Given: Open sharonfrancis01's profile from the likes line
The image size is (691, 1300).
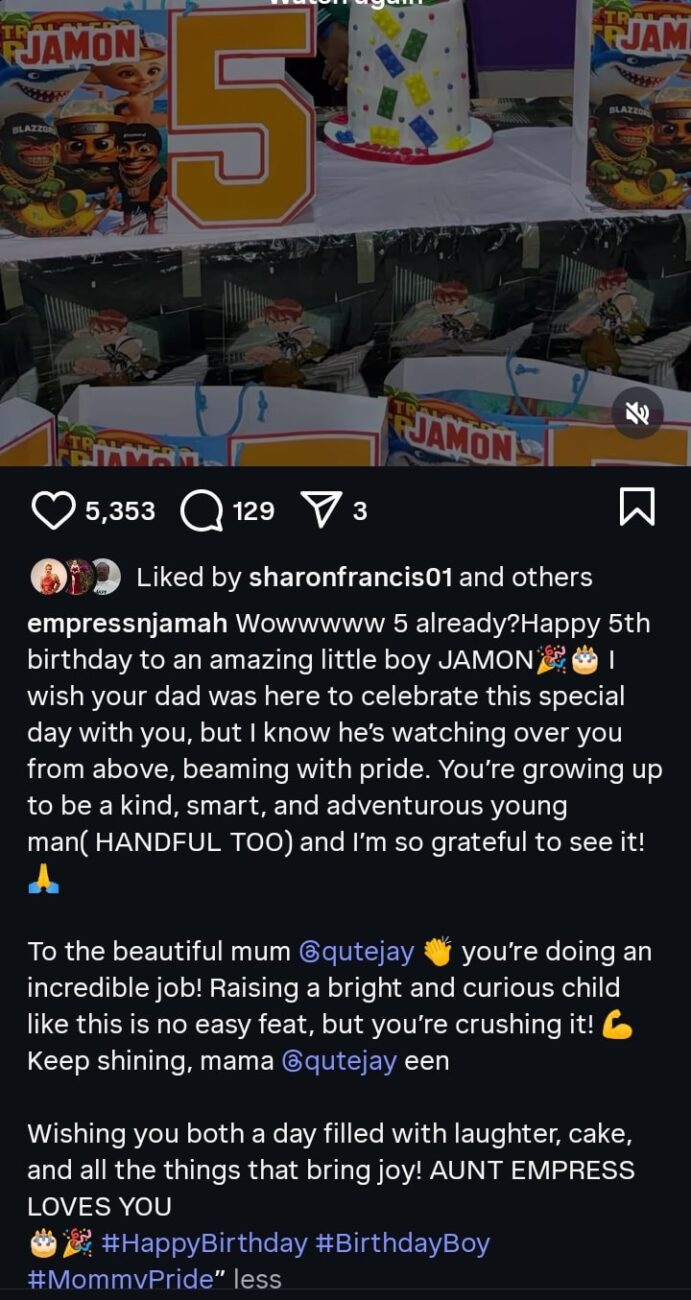Looking at the screenshot, I should click(x=350, y=577).
